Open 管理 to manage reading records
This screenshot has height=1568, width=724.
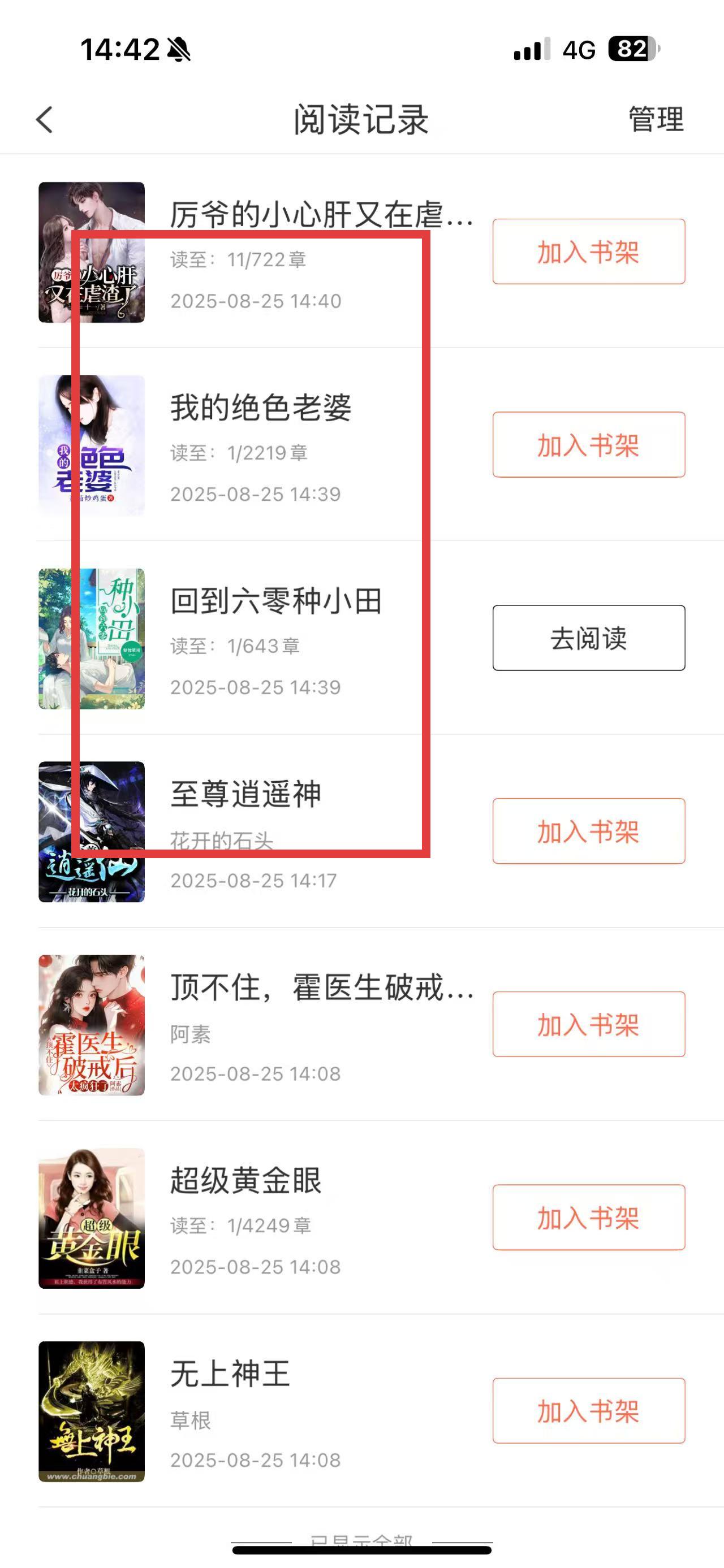point(655,119)
